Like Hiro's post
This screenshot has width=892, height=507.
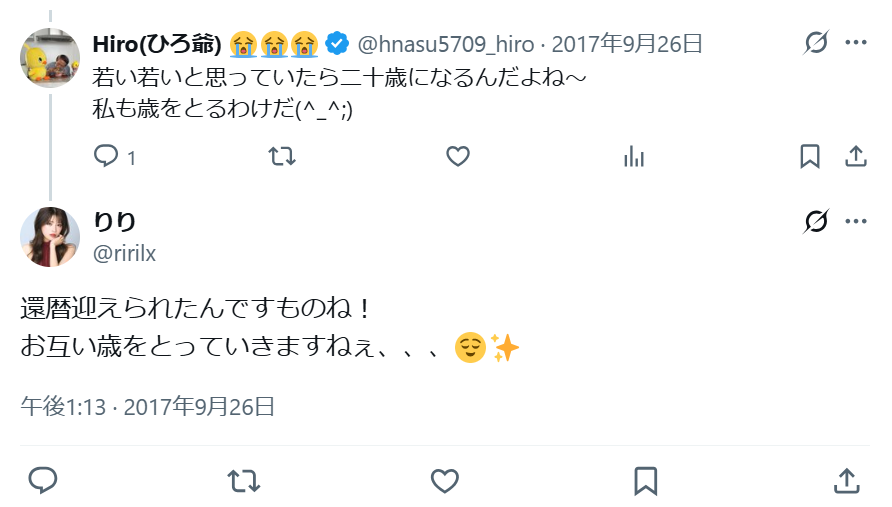pyautogui.click(x=458, y=156)
